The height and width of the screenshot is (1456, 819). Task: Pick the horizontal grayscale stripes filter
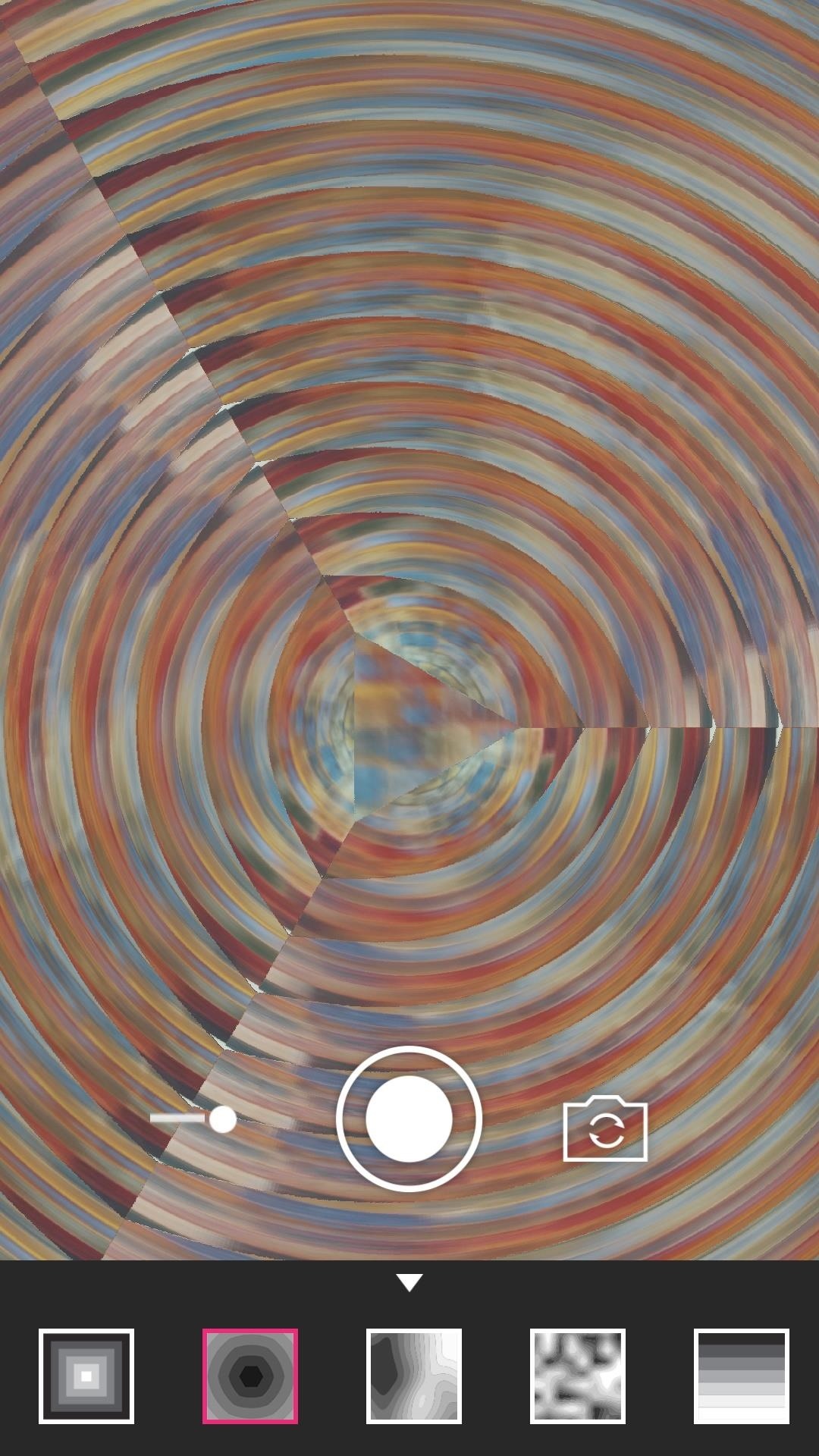coord(742,1376)
